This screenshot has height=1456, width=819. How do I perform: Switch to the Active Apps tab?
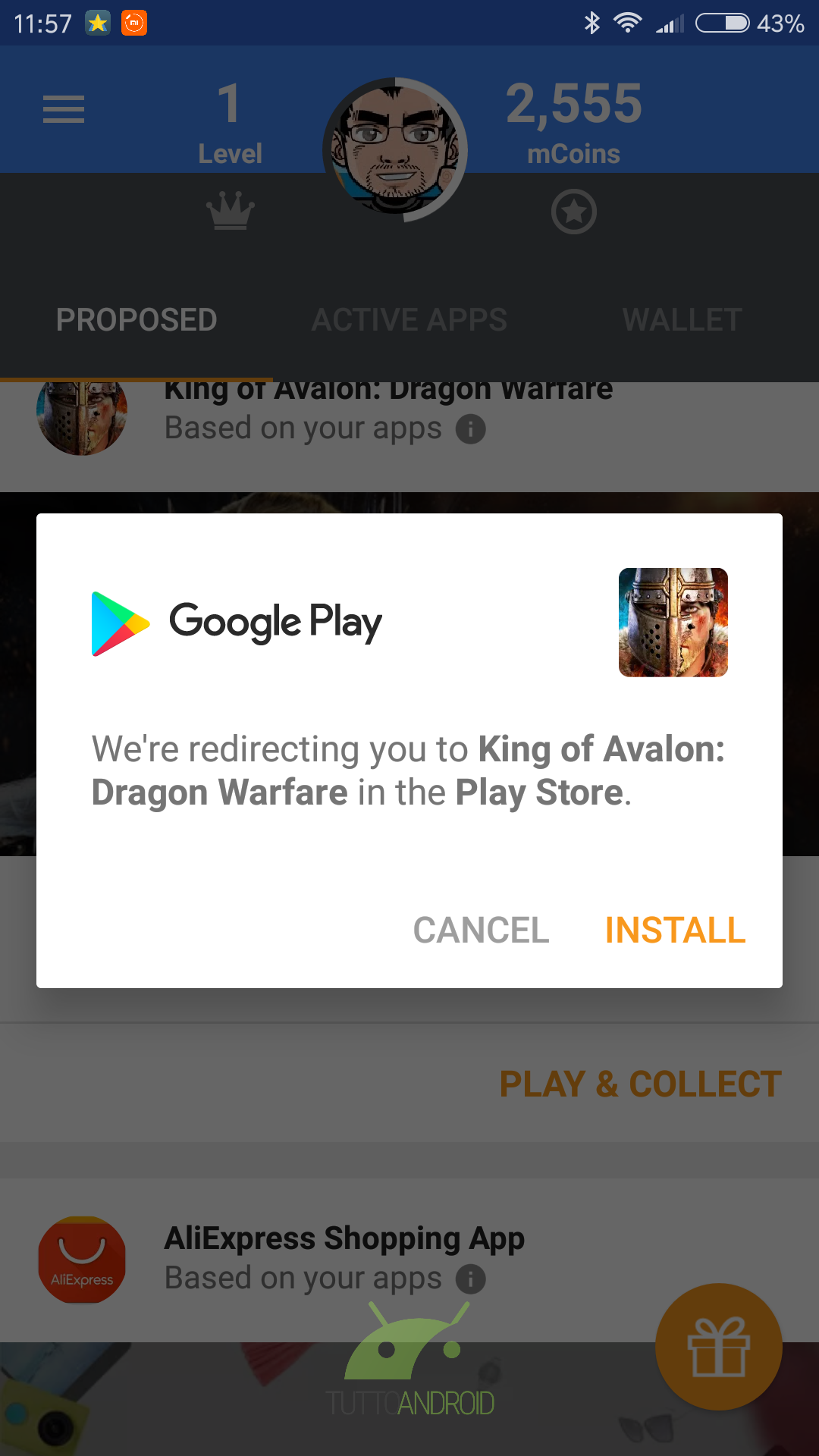click(409, 320)
